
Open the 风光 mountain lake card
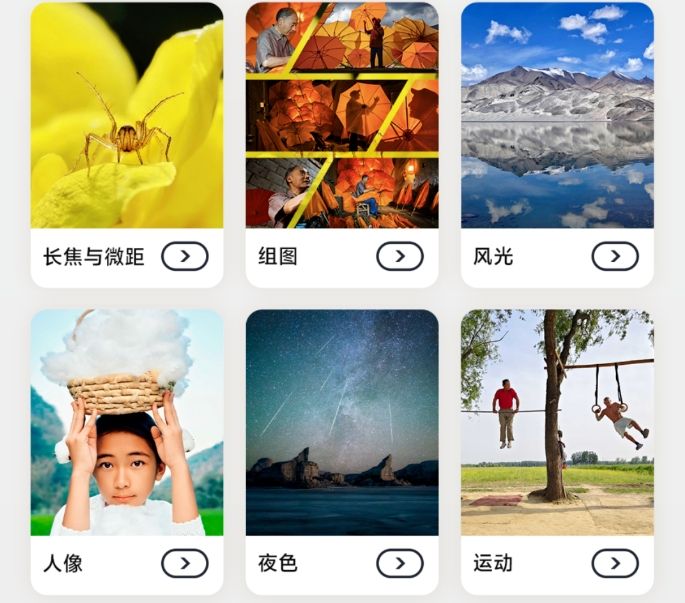point(557,115)
